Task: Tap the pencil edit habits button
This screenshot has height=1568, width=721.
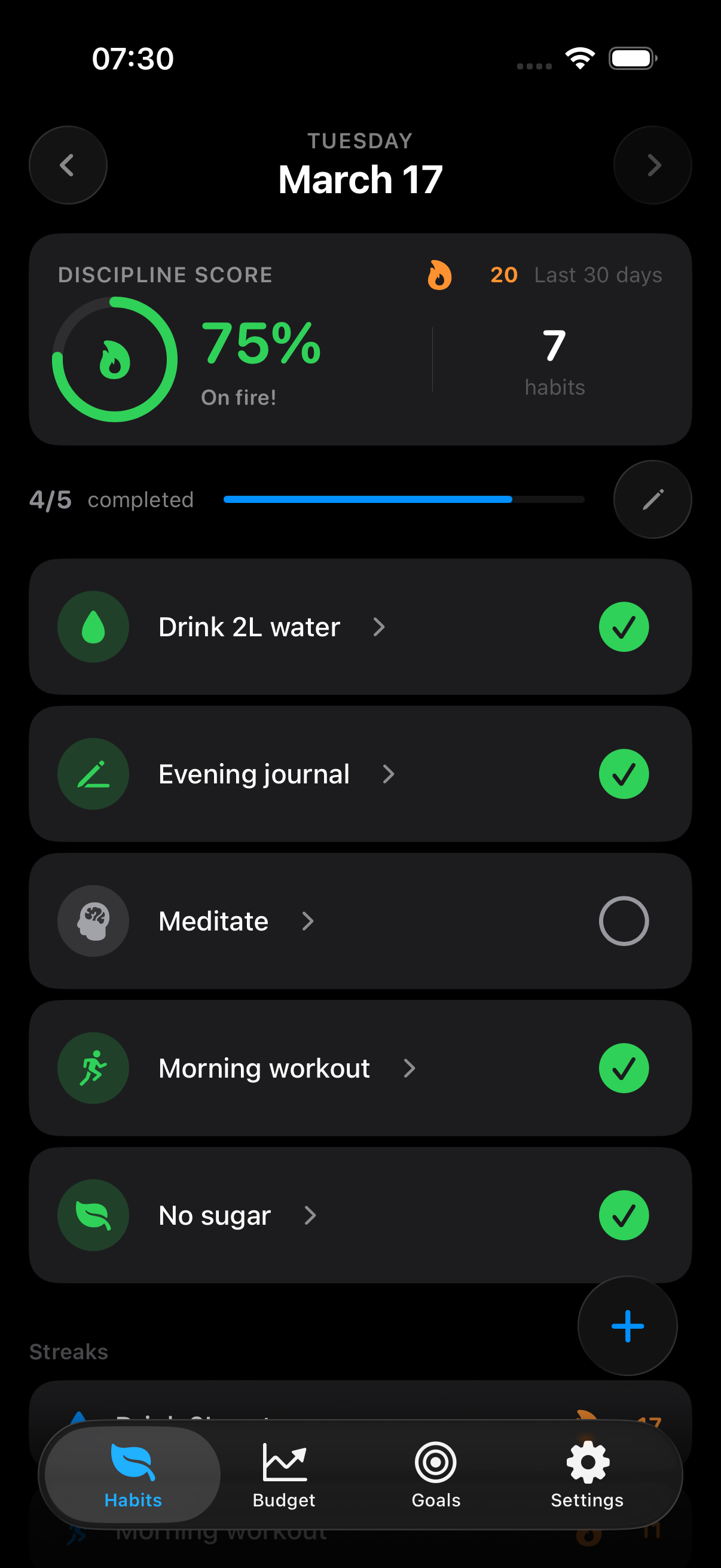Action: click(x=652, y=499)
